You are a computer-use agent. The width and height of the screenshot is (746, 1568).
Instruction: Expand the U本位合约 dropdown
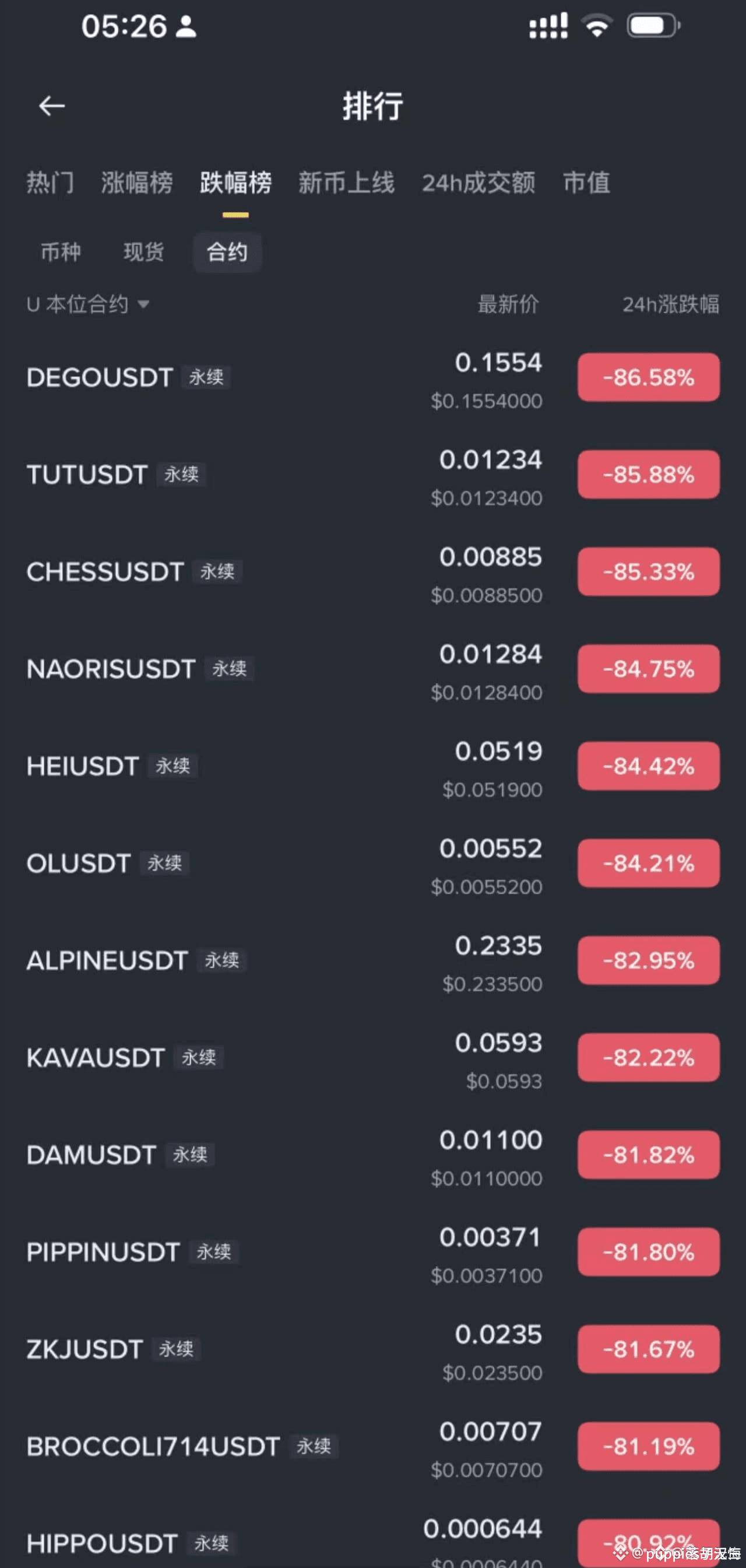coord(87,304)
